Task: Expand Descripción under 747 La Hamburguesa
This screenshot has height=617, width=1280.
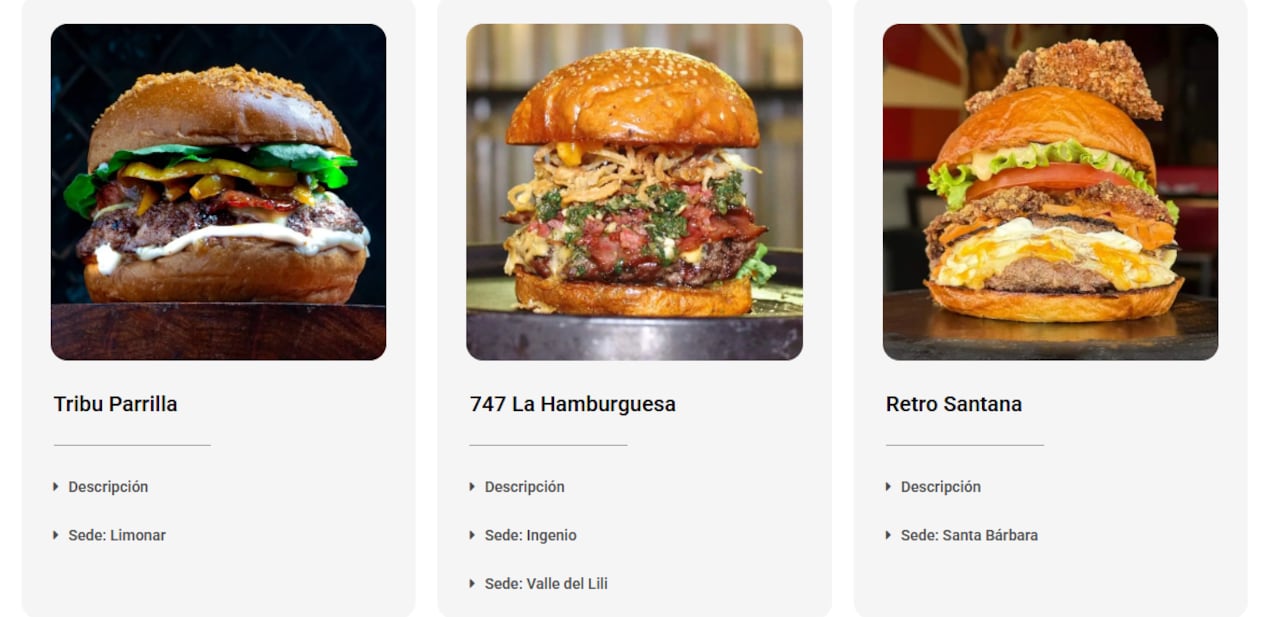Action: 524,487
